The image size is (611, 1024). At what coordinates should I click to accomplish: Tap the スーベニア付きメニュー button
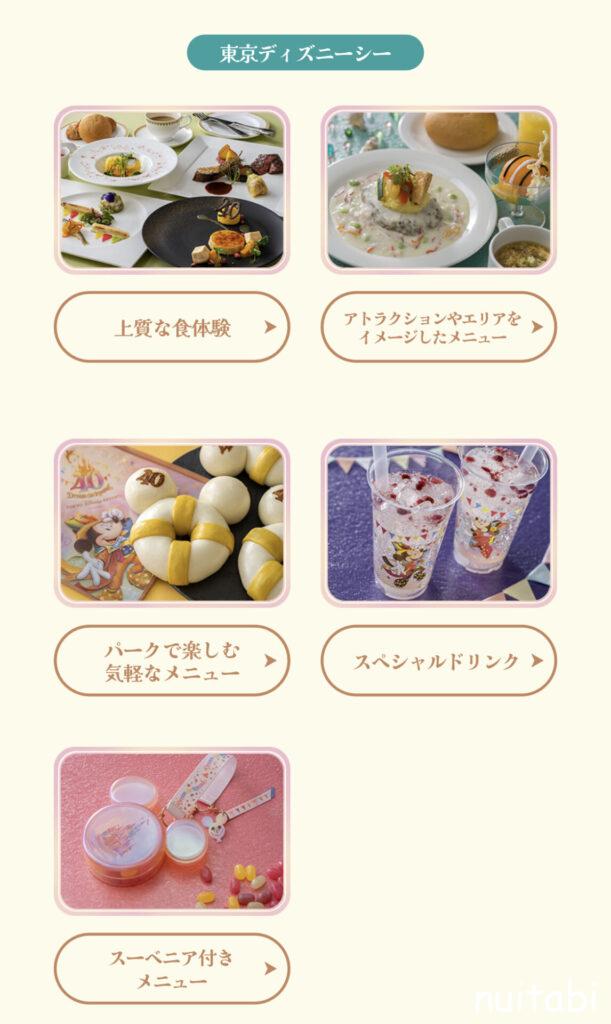171,969
